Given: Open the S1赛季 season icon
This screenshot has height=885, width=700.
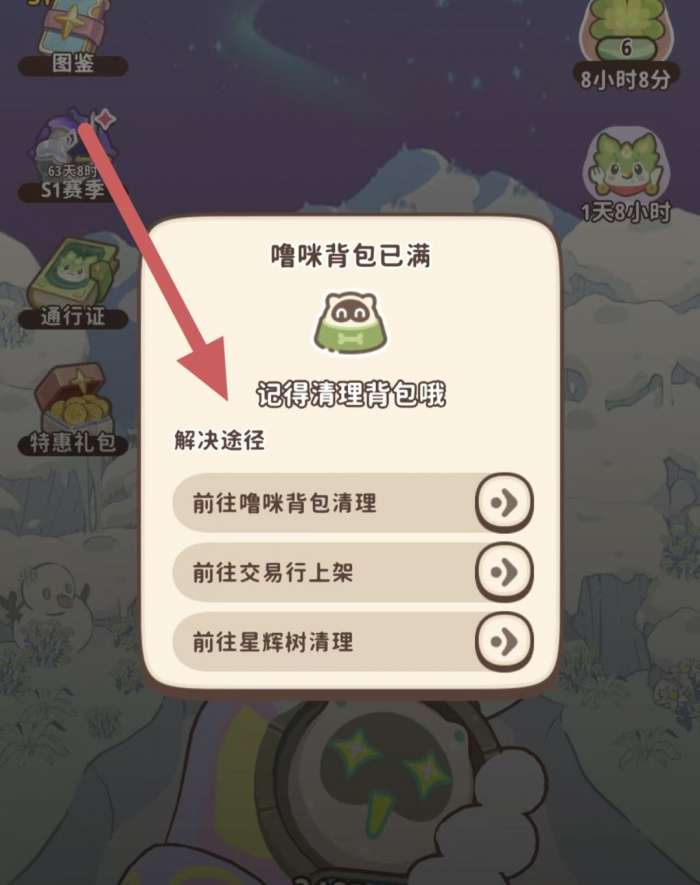Looking at the screenshot, I should [72, 156].
